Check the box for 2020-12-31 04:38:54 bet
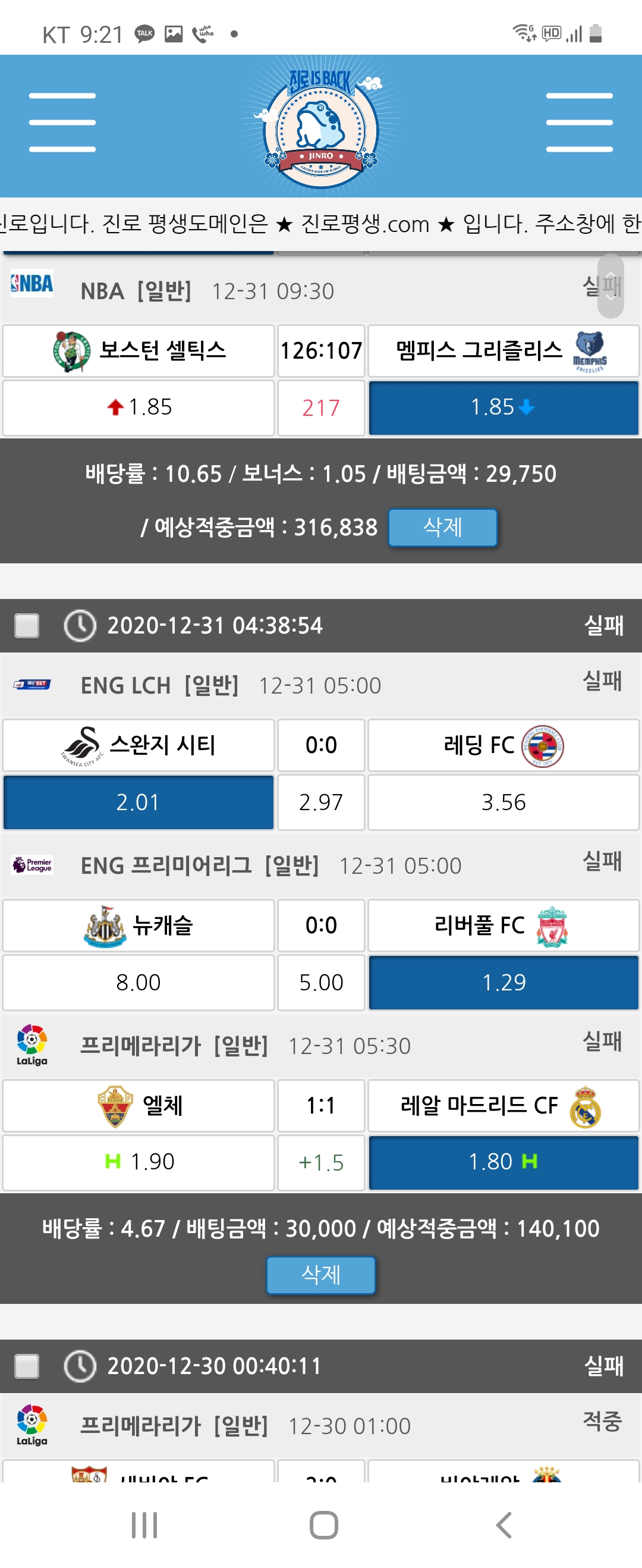The width and height of the screenshot is (642, 1568). pyautogui.click(x=27, y=626)
